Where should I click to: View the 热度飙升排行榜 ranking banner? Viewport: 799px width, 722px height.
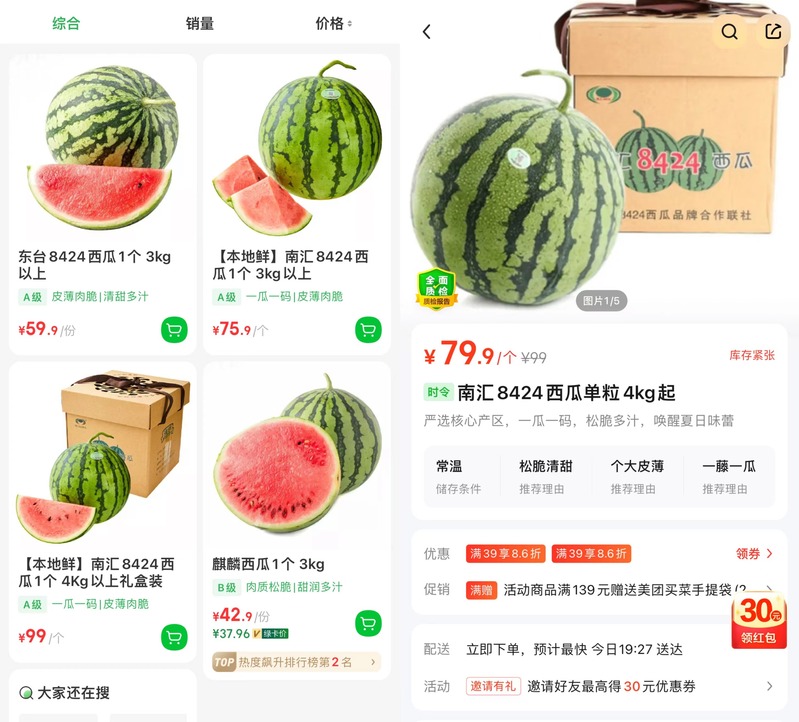(296, 662)
